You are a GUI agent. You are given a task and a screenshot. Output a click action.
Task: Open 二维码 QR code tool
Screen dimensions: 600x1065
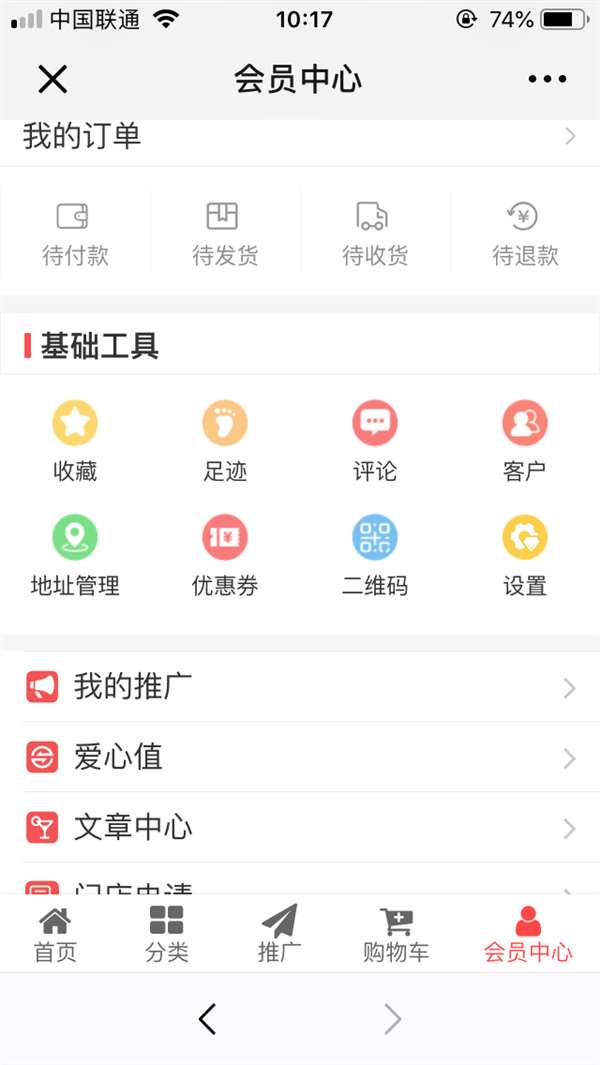[375, 556]
